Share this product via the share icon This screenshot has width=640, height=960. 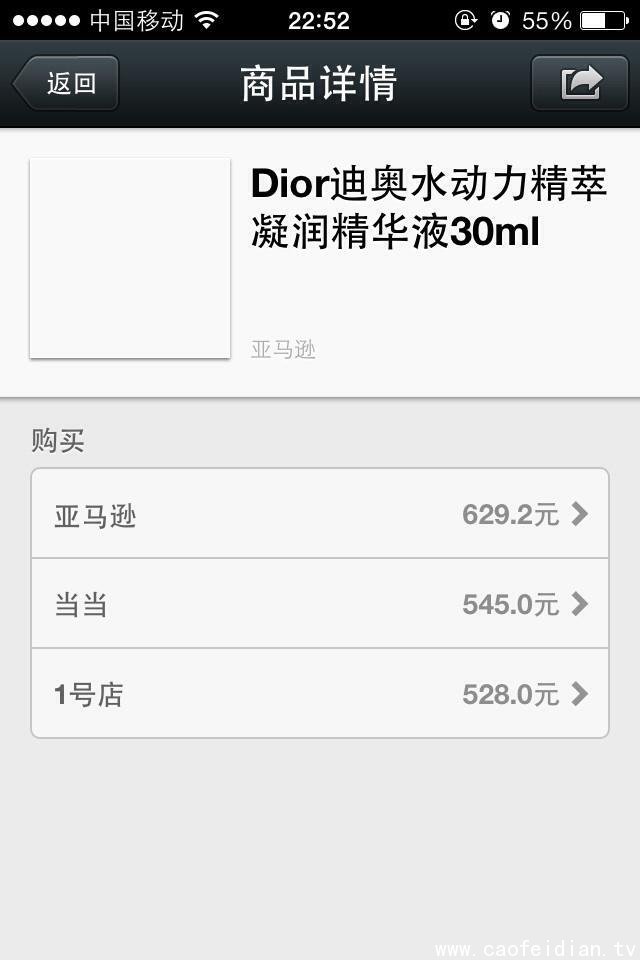[x=579, y=83]
